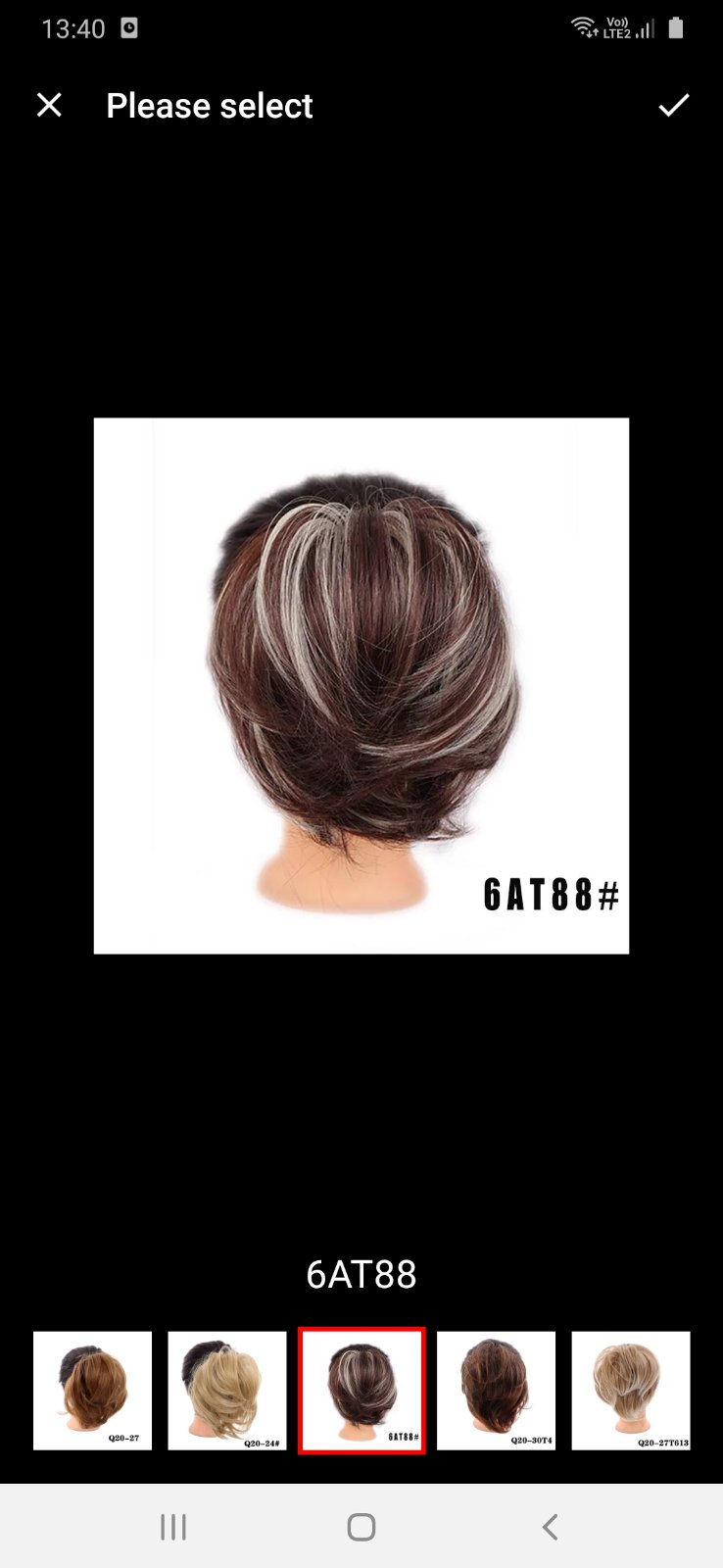Select the Q20-27T613 variant thumbnail
Image resolution: width=723 pixels, height=1568 pixels.
point(630,1391)
